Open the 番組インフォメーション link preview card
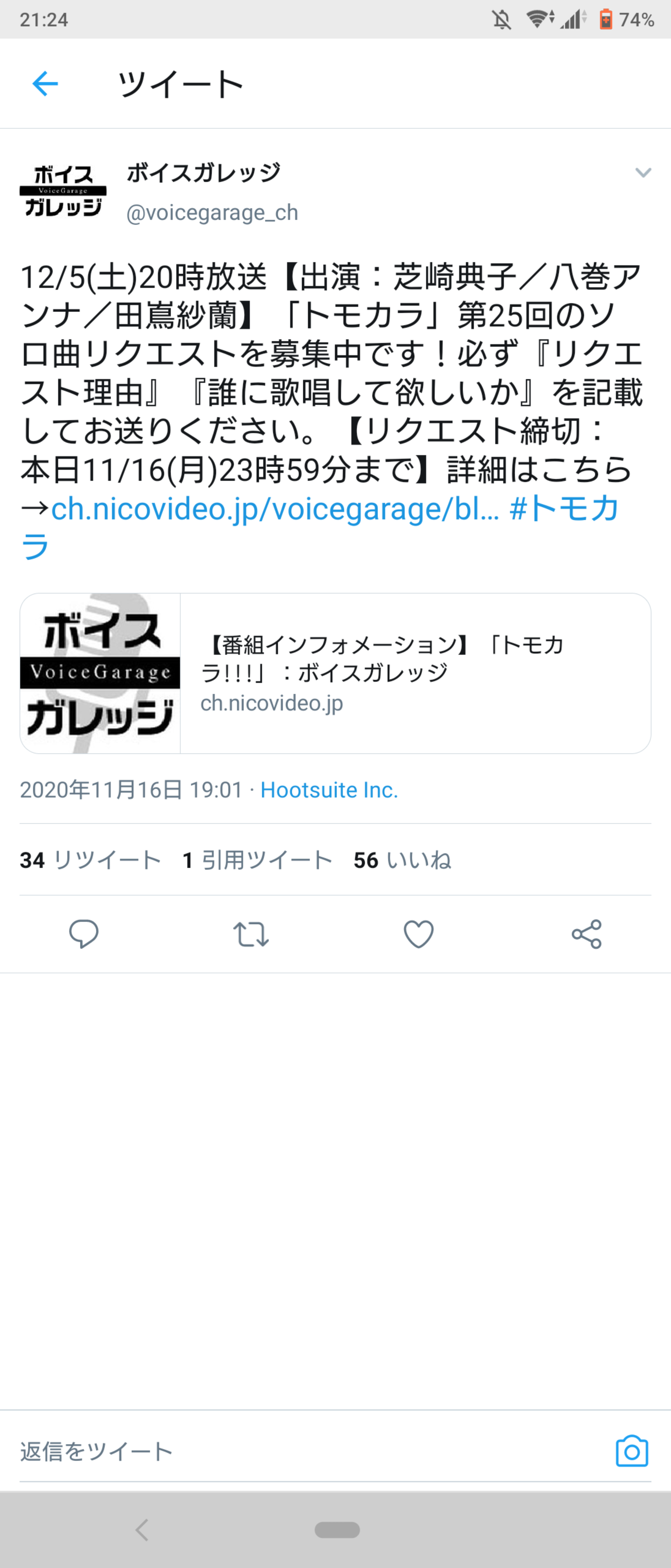This screenshot has height=1568, width=671. tap(335, 673)
